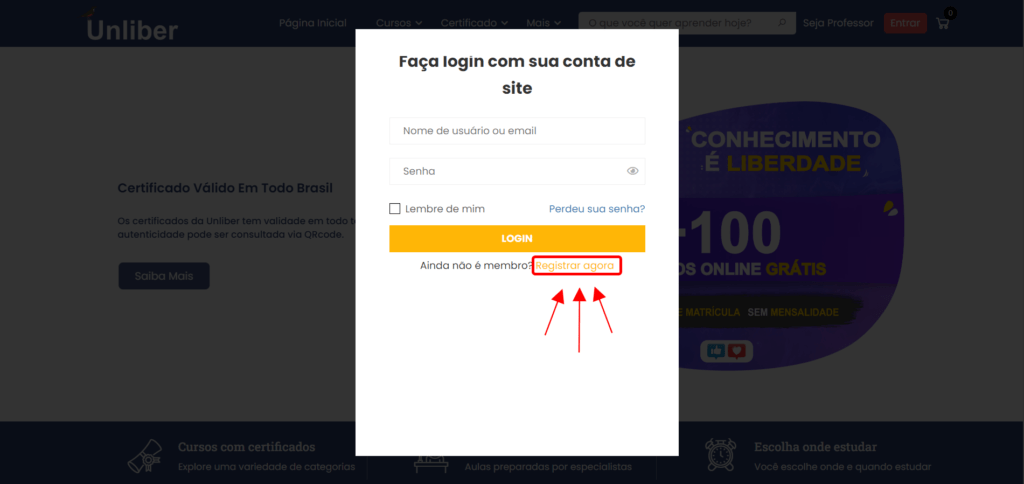Viewport: 1024px width, 484px height.
Task: Tap the username or email field
Action: coord(516,131)
